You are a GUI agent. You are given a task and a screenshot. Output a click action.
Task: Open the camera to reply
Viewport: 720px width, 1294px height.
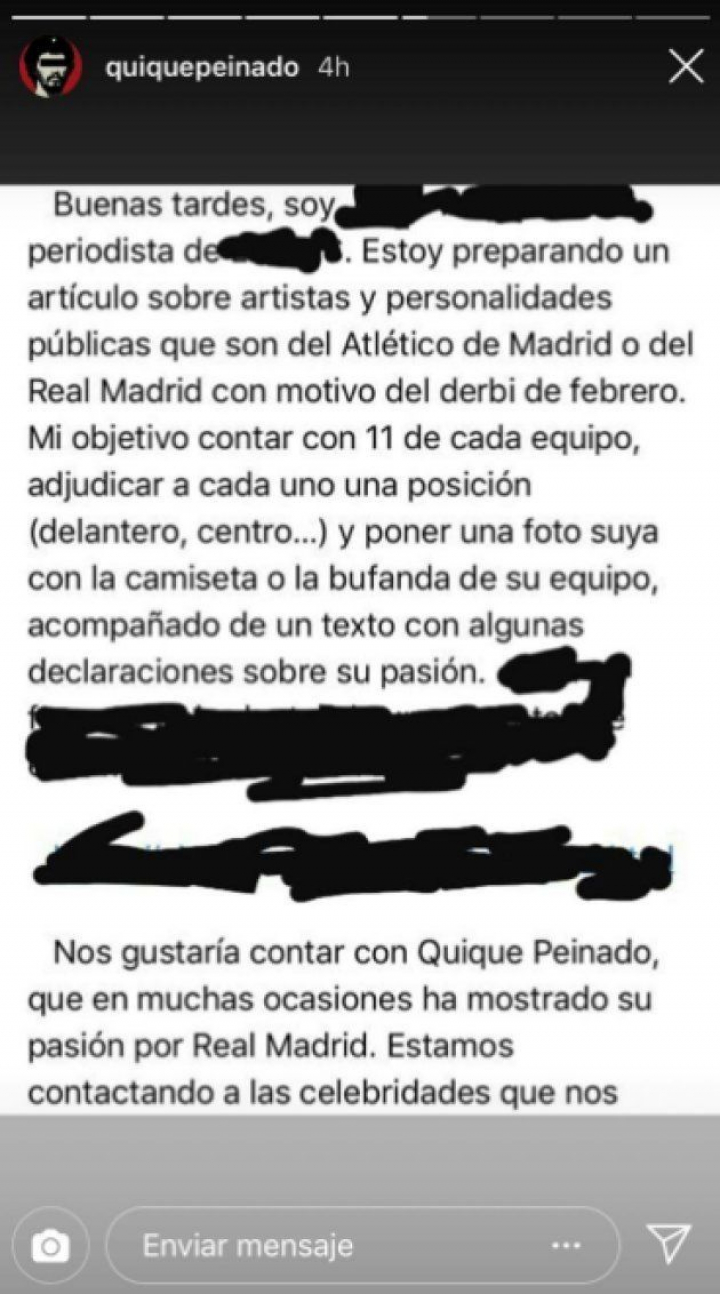[x=50, y=1245]
